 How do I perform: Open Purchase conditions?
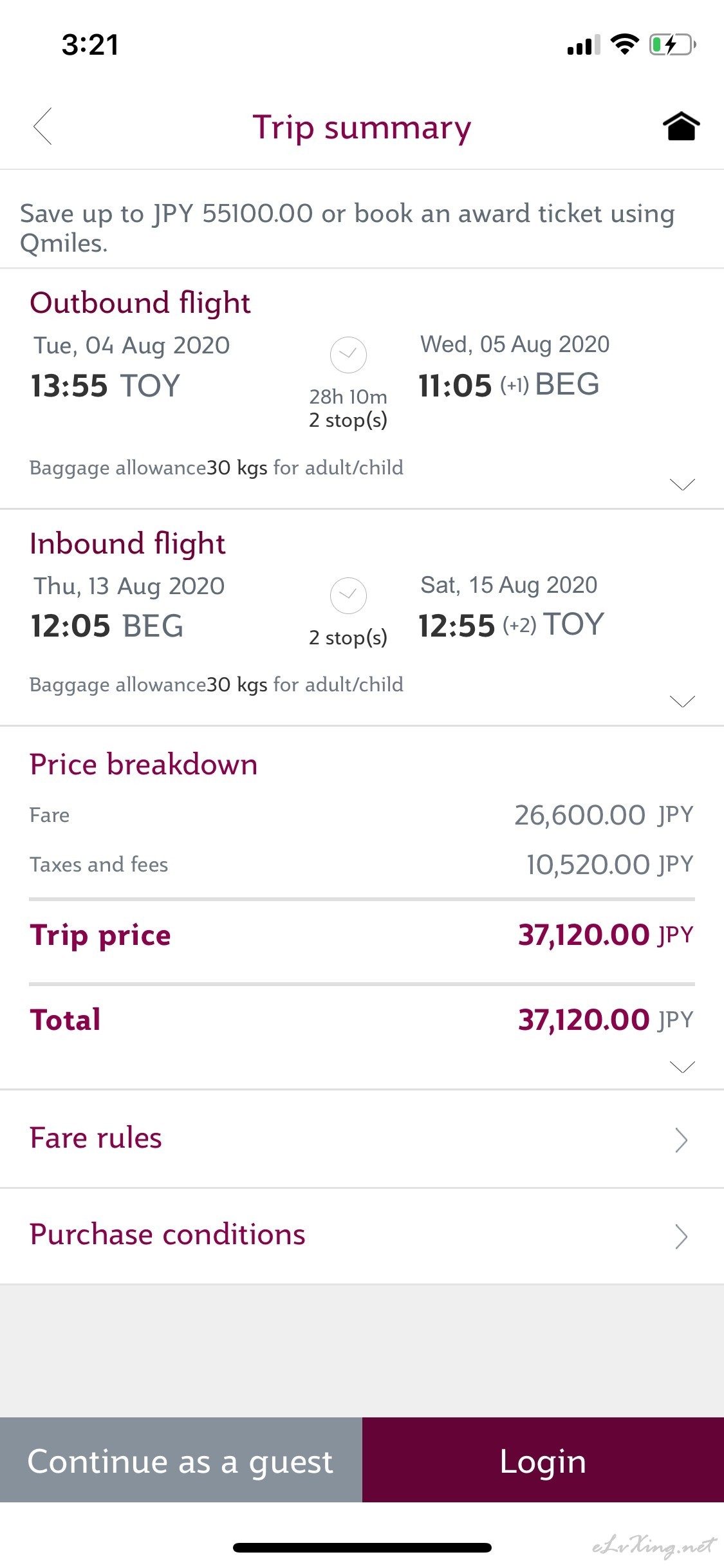362,1236
